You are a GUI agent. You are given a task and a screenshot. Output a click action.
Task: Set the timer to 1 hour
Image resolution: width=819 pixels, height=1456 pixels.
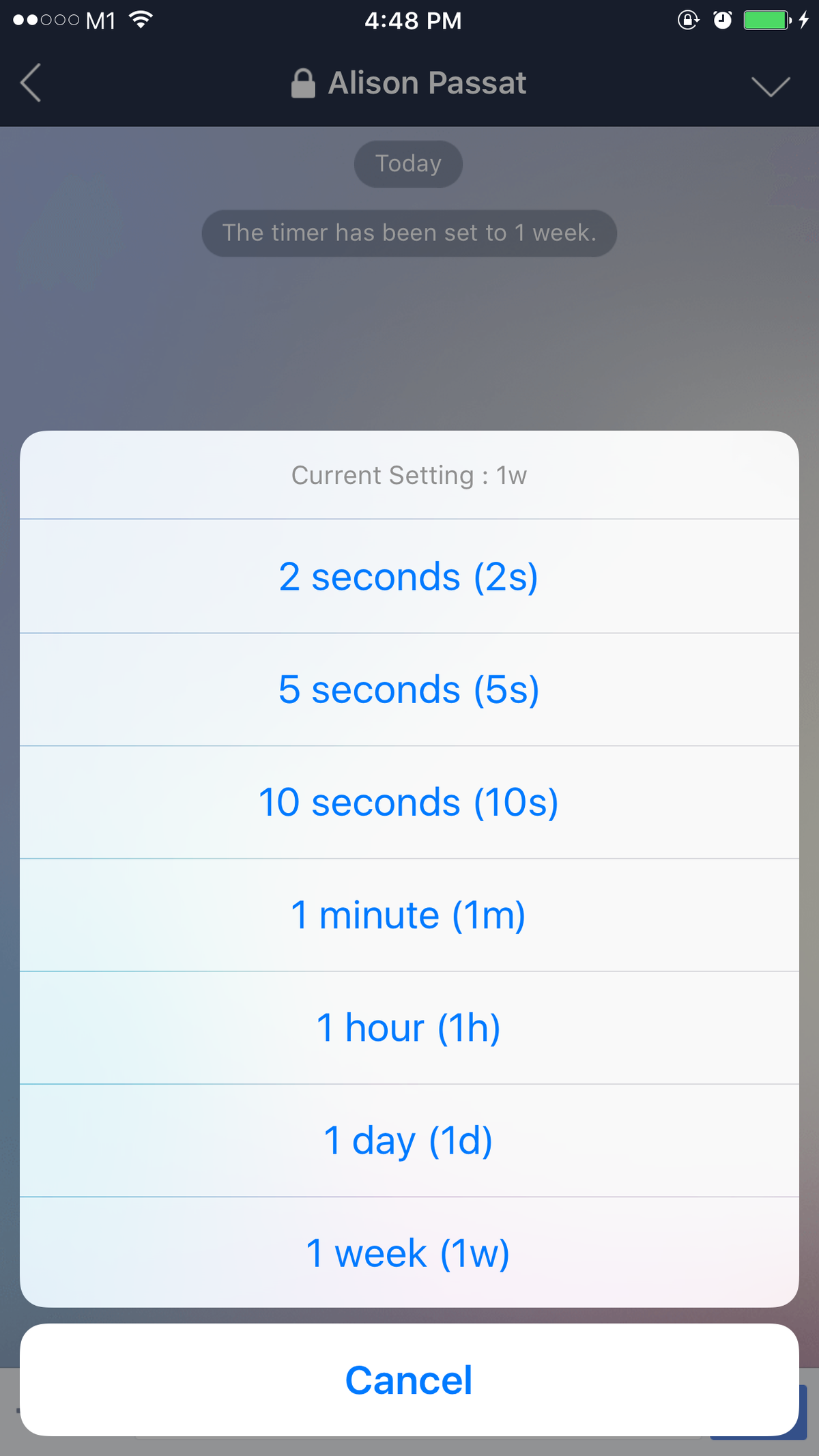click(409, 1027)
